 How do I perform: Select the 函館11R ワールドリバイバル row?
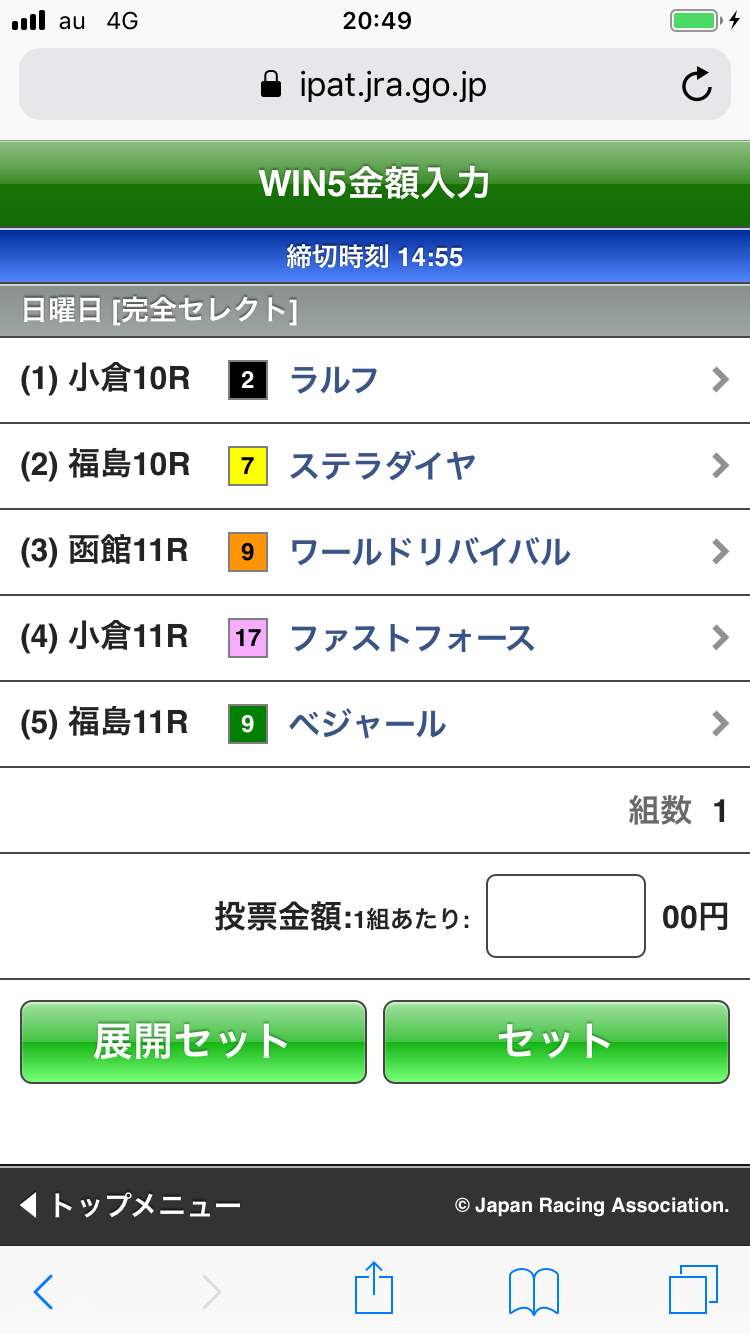(x=375, y=552)
